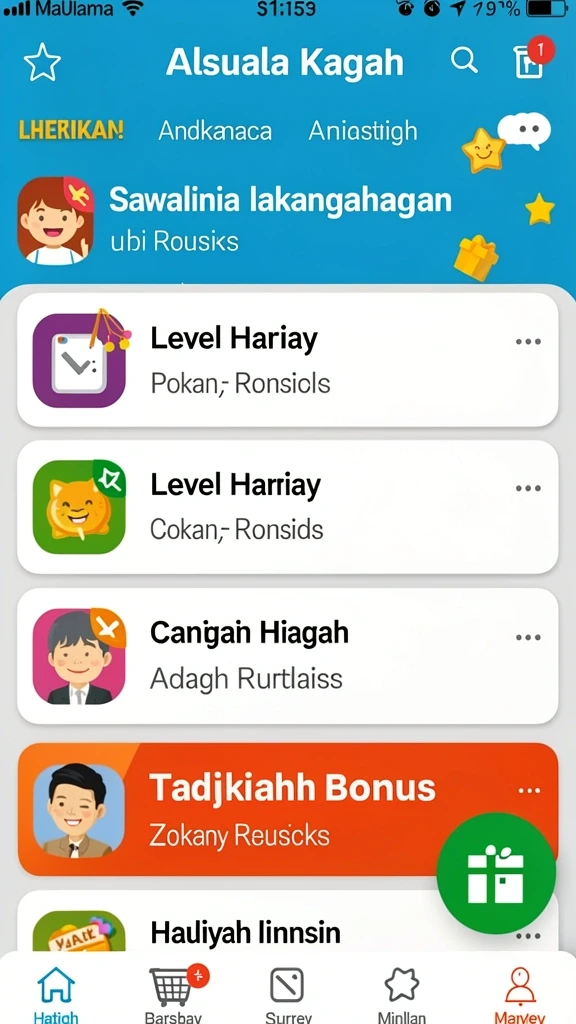Open the Sawalinia lakangahagan banner
576x1024 pixels.
(280, 221)
